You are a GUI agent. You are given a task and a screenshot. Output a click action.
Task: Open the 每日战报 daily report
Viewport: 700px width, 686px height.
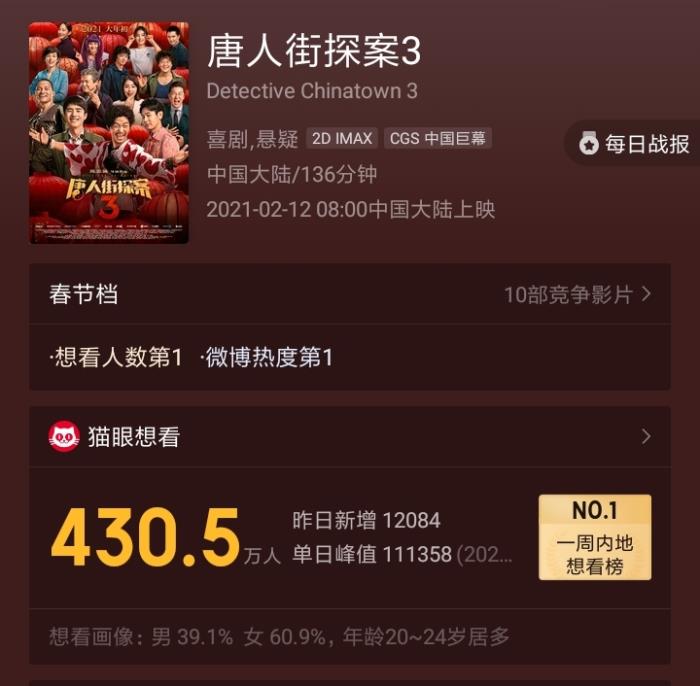point(635,144)
